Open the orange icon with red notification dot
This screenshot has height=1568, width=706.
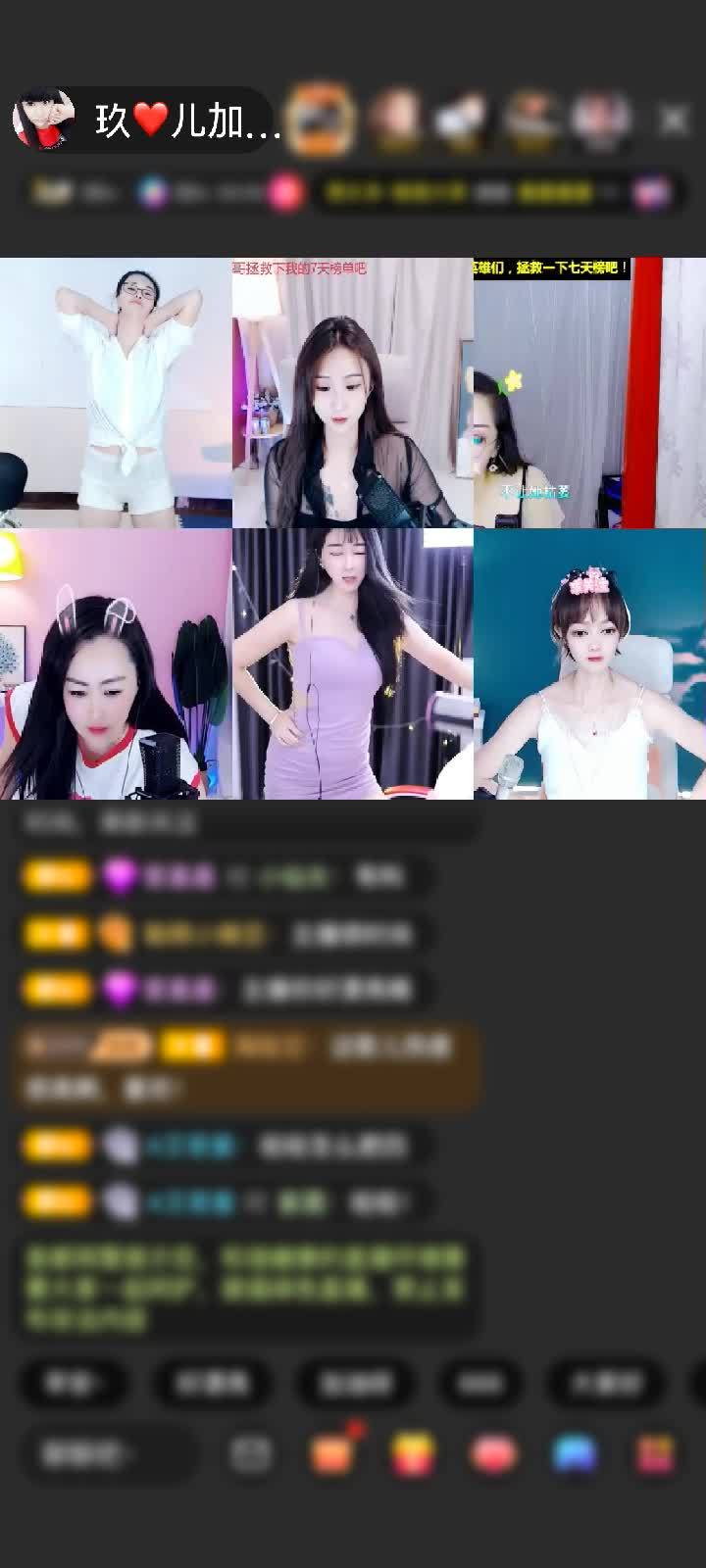click(333, 1454)
